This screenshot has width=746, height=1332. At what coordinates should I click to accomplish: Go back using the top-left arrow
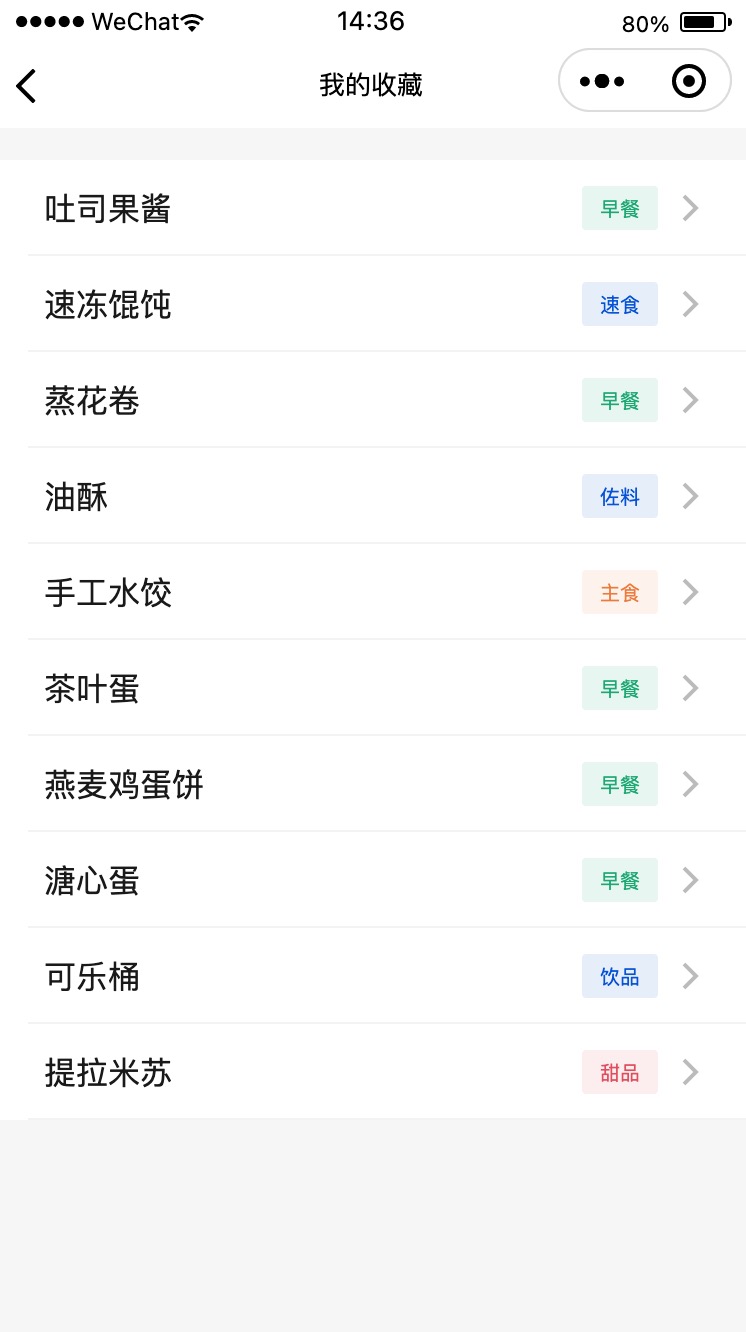[x=27, y=85]
